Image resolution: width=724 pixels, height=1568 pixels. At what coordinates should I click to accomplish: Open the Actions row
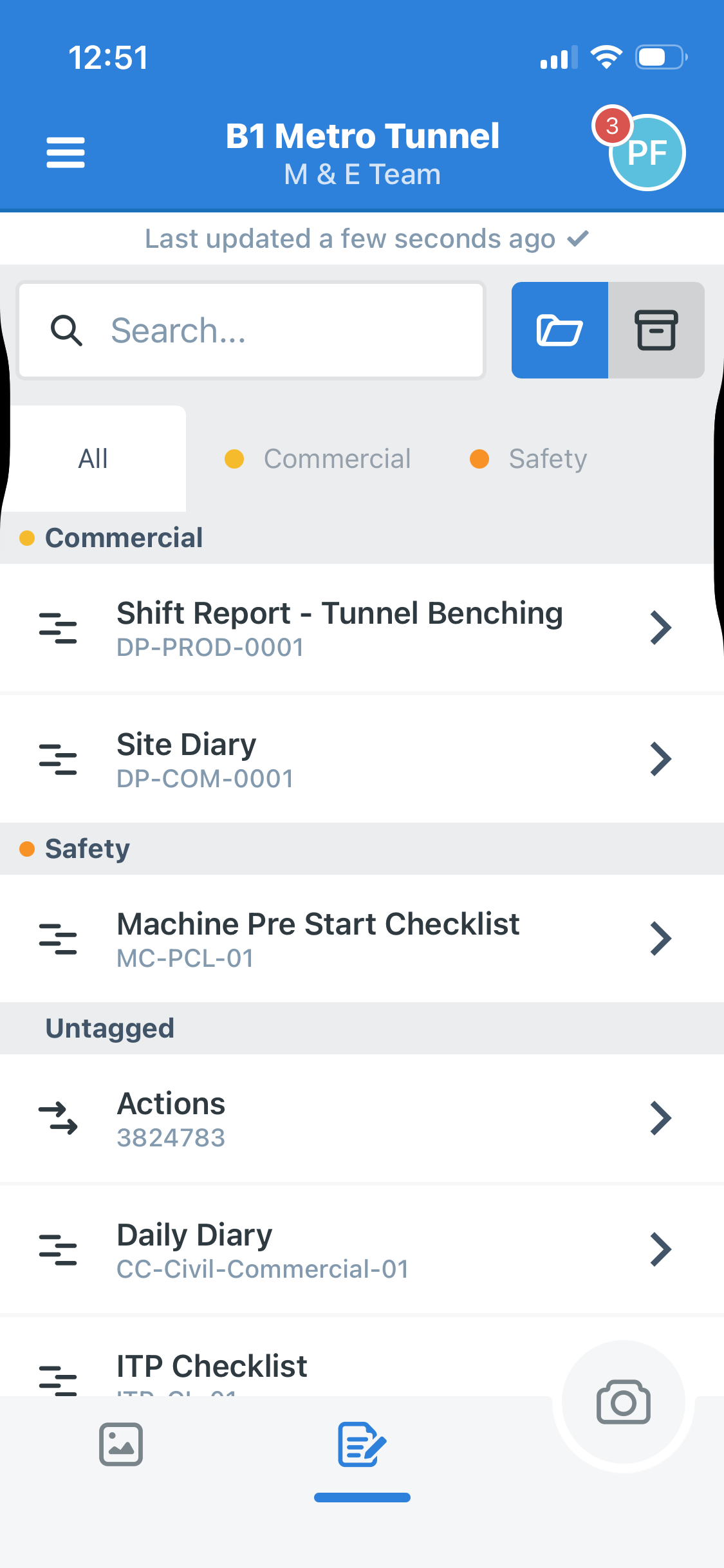(362, 1119)
